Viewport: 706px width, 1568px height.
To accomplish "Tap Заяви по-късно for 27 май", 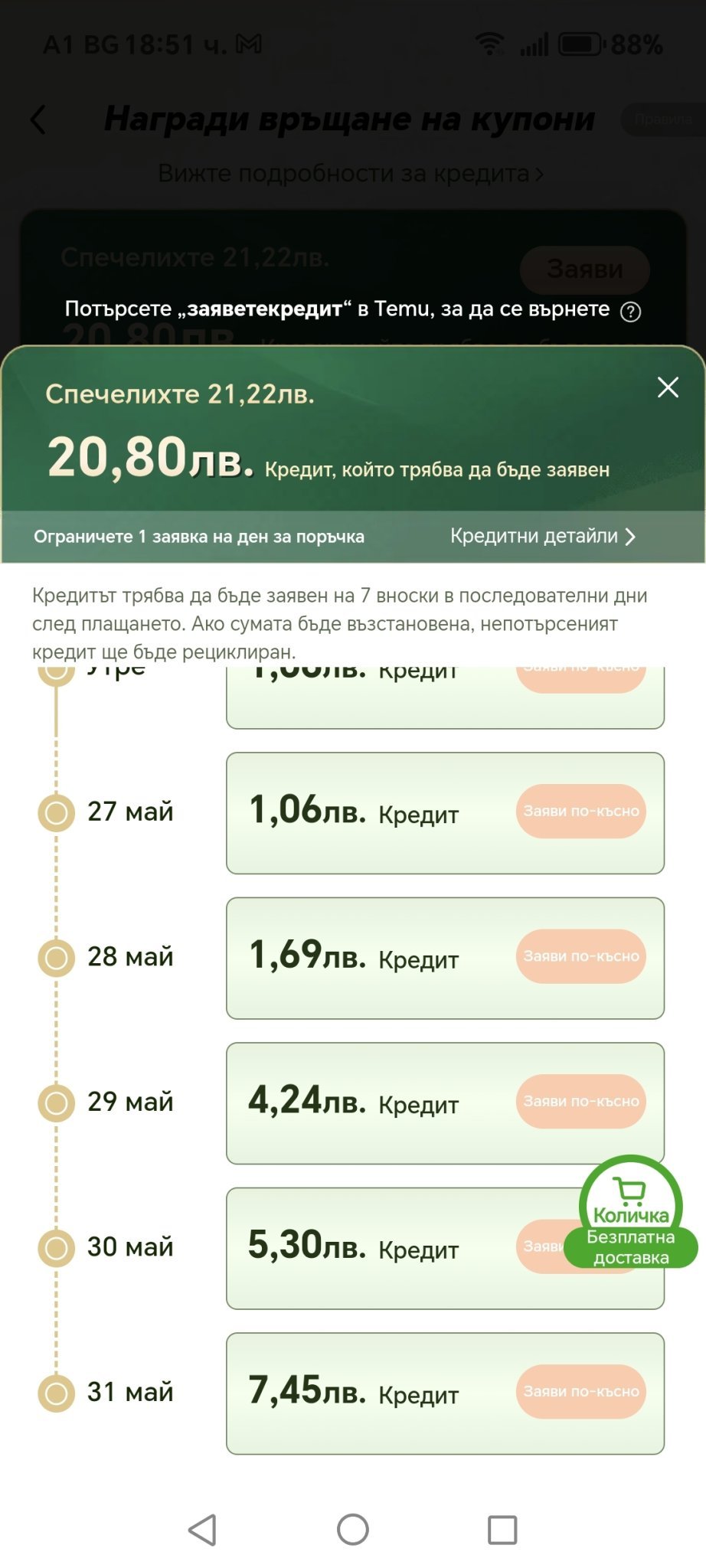I will click(580, 811).
